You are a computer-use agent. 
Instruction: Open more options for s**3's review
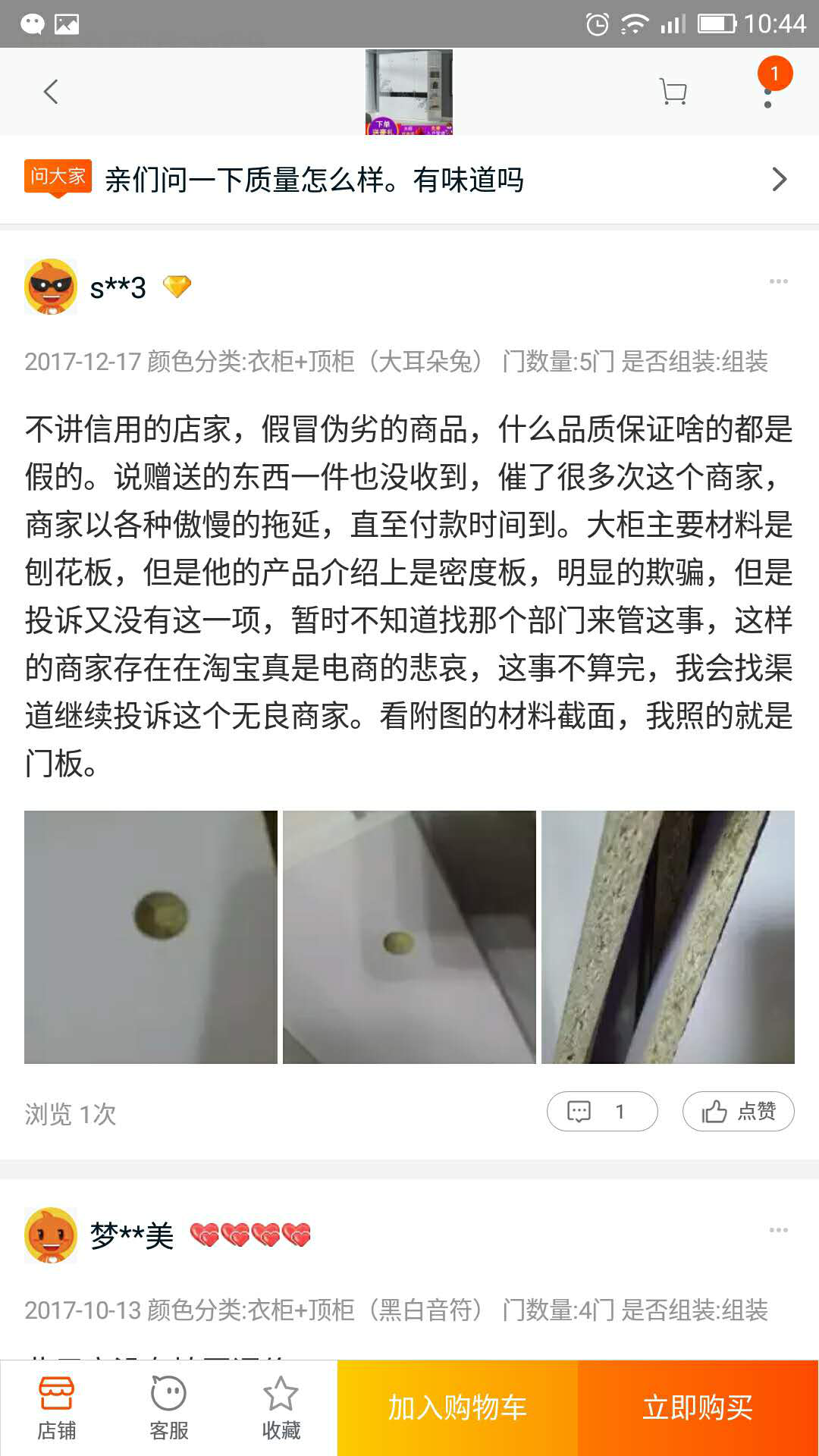coord(778,281)
